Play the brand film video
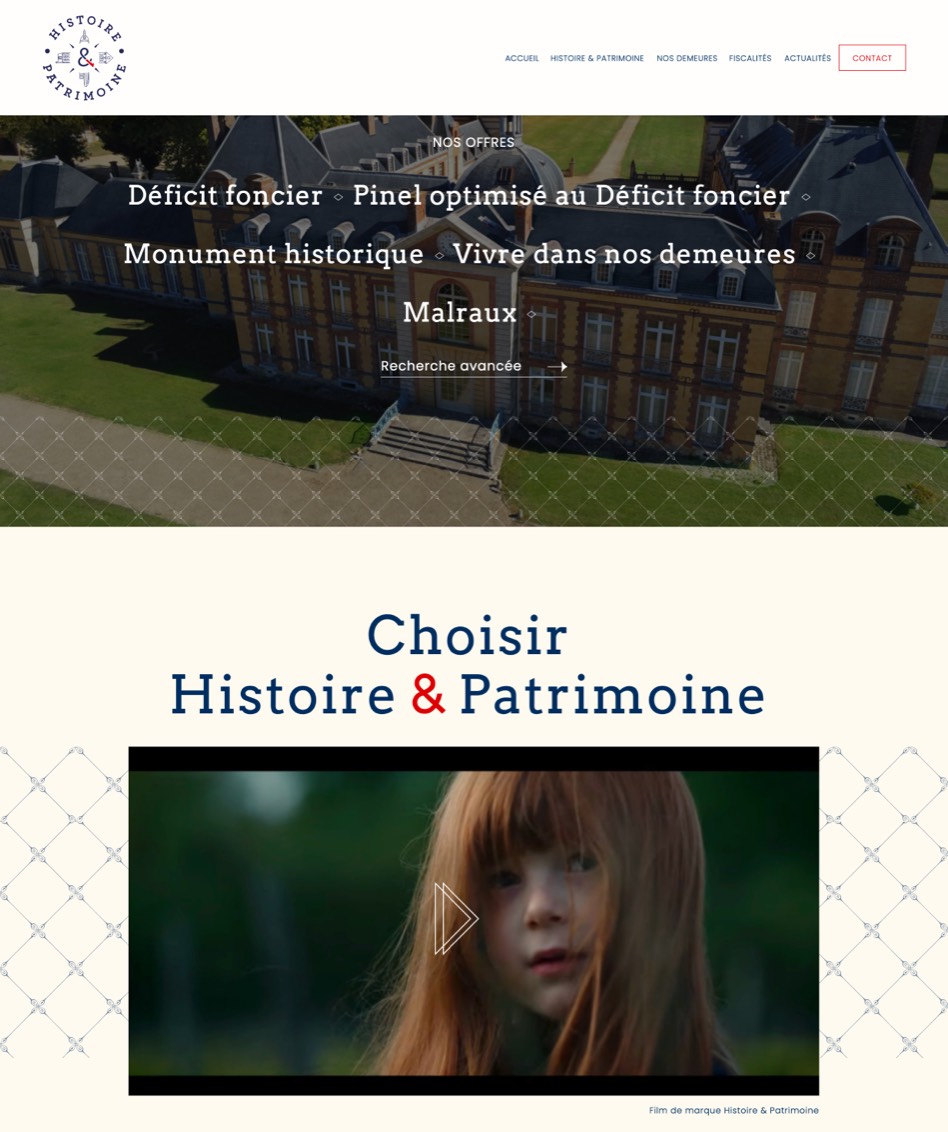This screenshot has height=1132, width=948. coord(455,918)
